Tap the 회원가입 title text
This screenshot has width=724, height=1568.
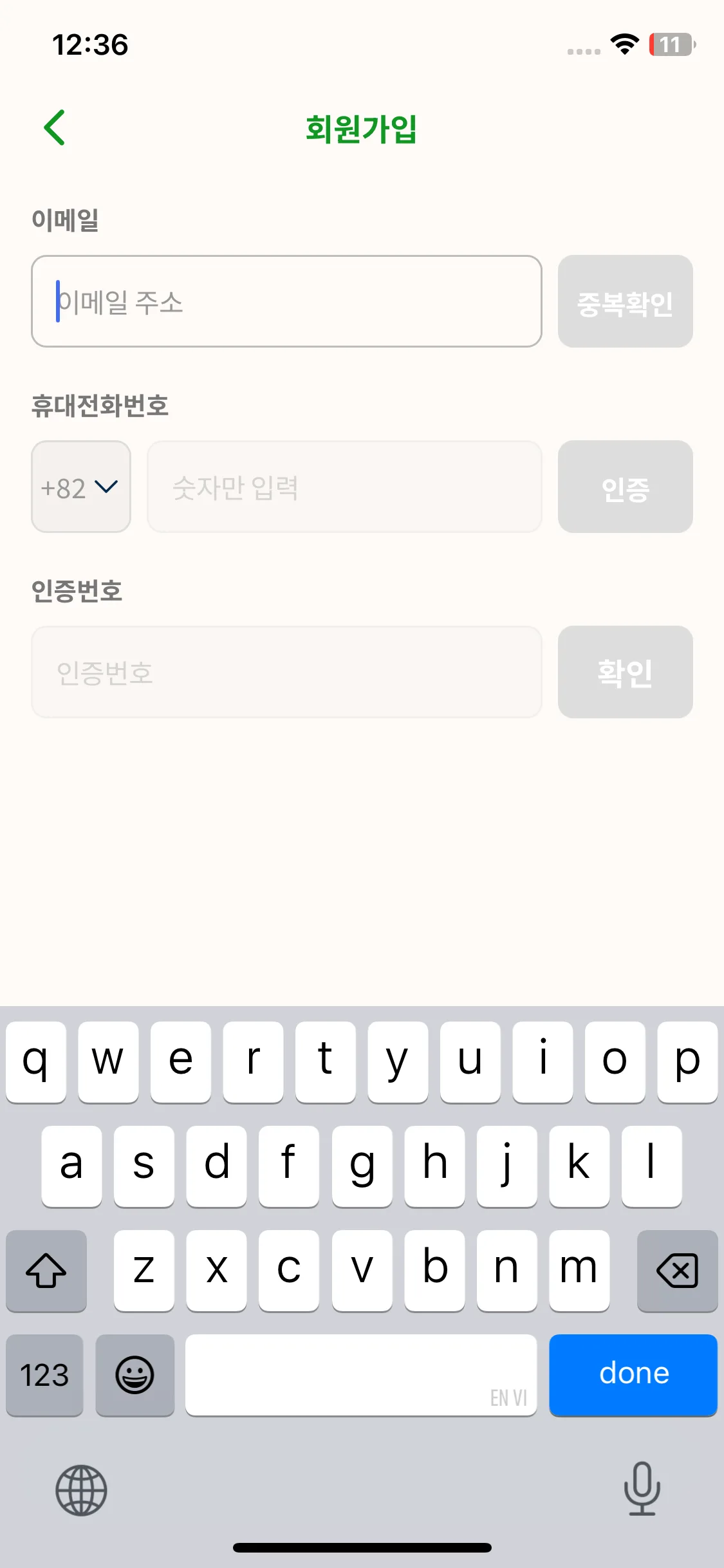pyautogui.click(x=362, y=128)
